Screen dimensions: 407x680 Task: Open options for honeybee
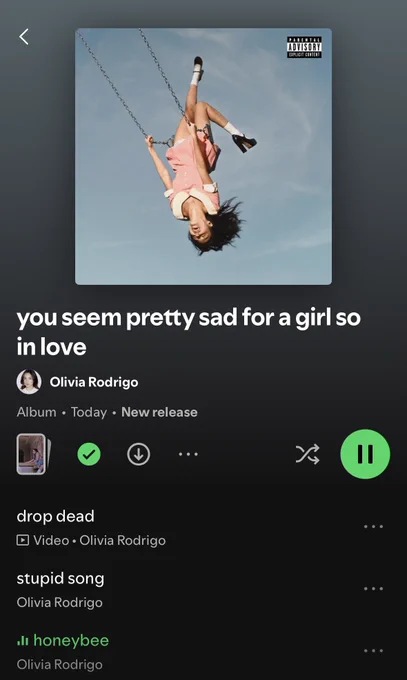(x=374, y=651)
